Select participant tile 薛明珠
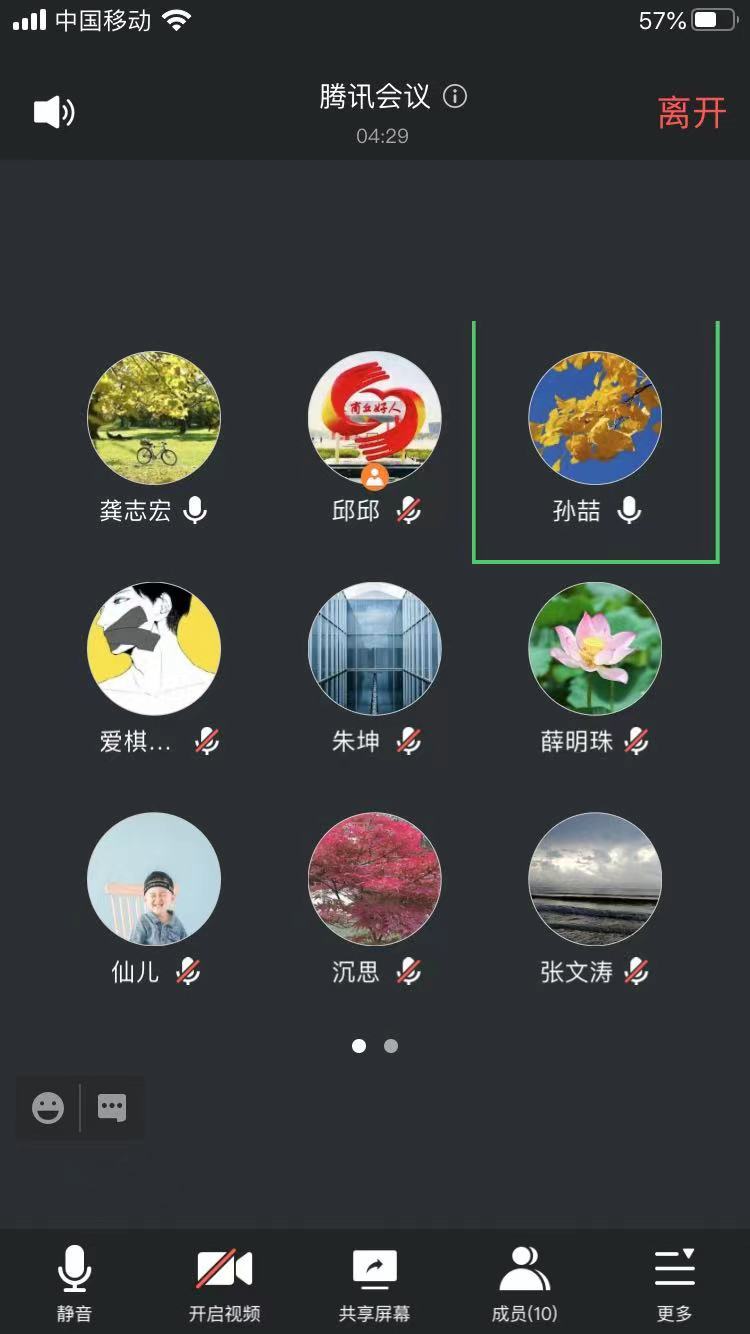The width and height of the screenshot is (750, 1334). (595, 648)
